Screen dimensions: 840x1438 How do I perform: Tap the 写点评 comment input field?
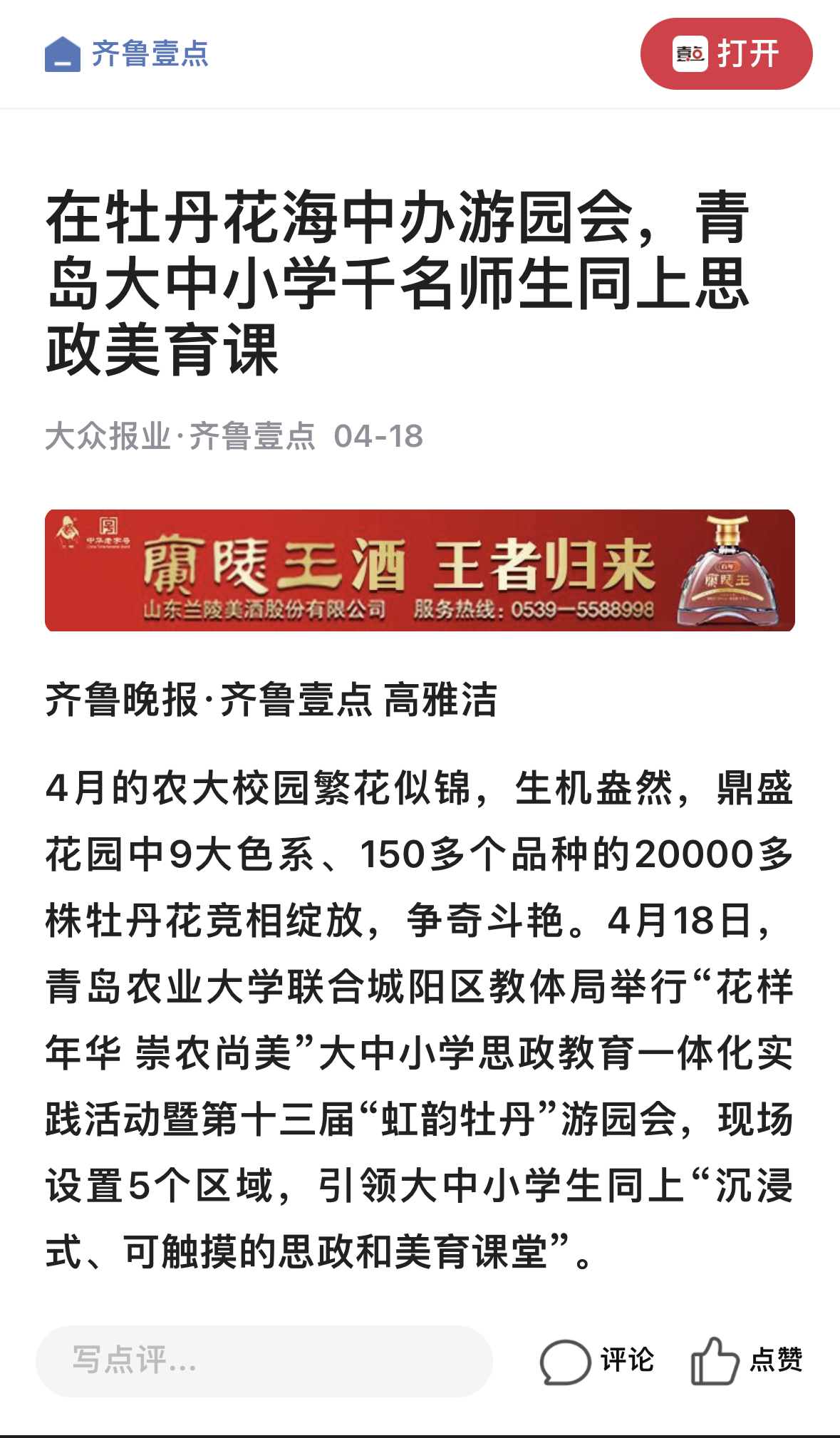(264, 1360)
